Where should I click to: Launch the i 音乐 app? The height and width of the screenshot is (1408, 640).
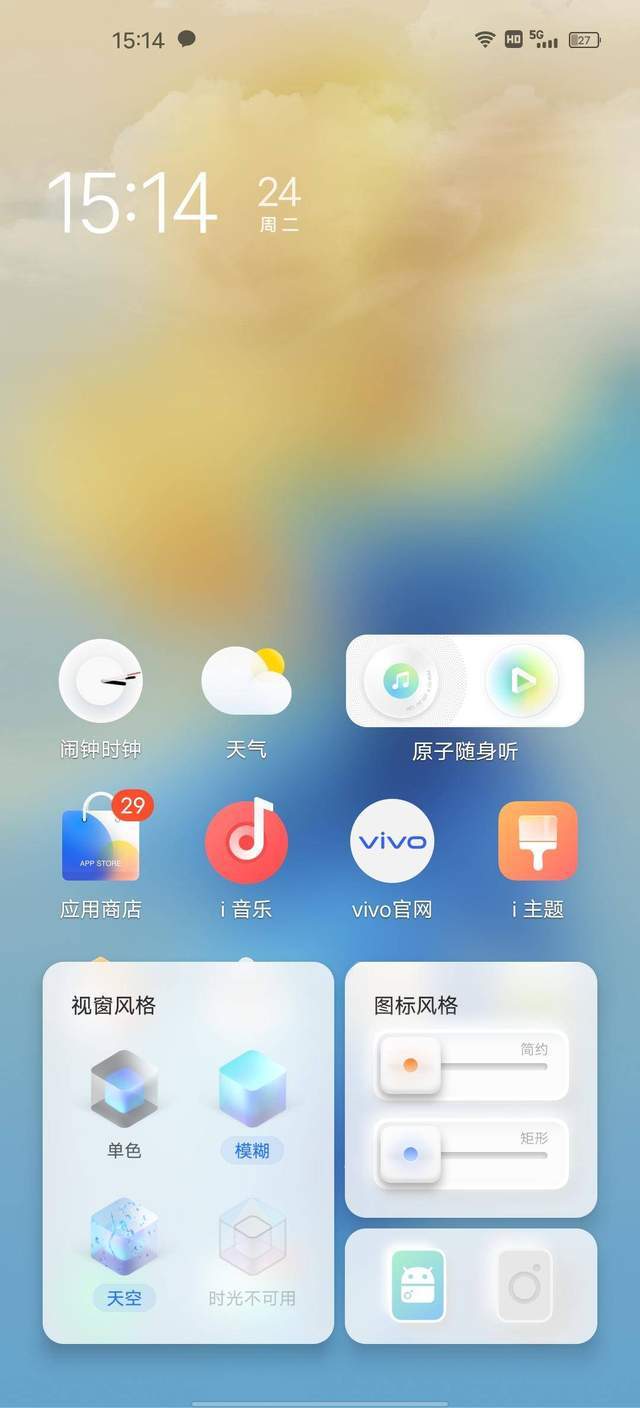246,843
